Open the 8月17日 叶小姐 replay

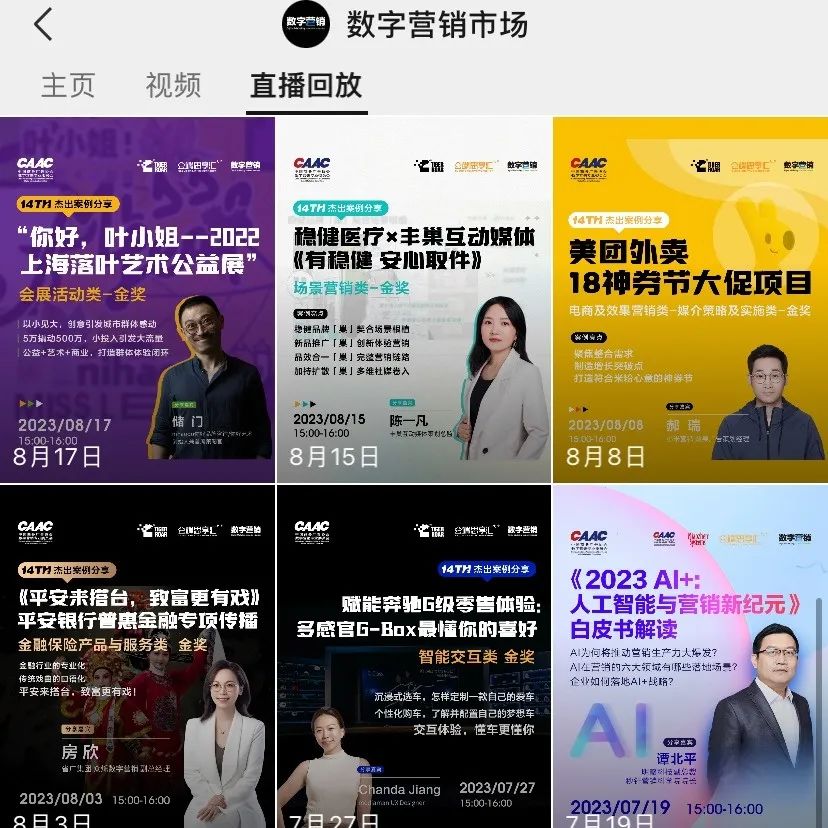137,300
